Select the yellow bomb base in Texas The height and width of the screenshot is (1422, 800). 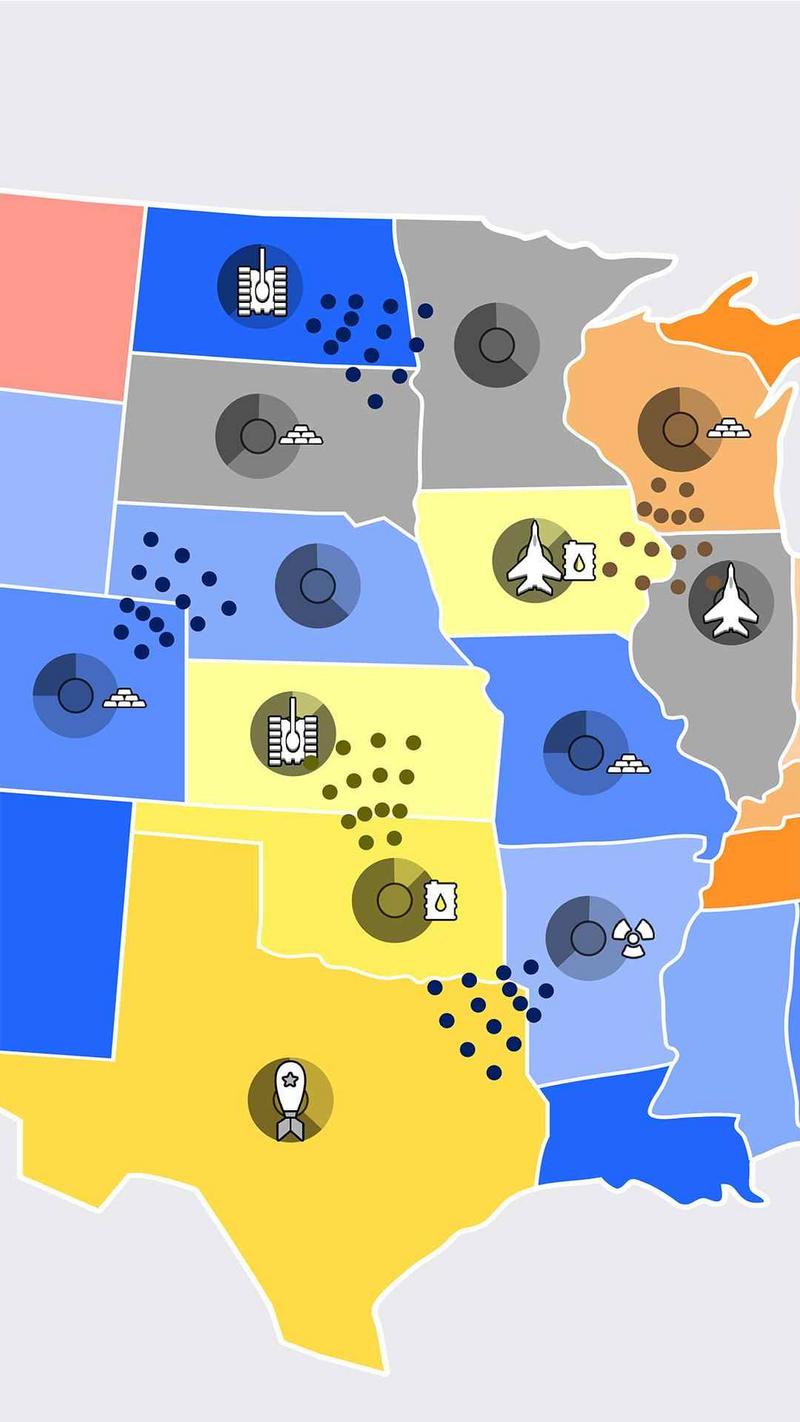(x=290, y=1100)
